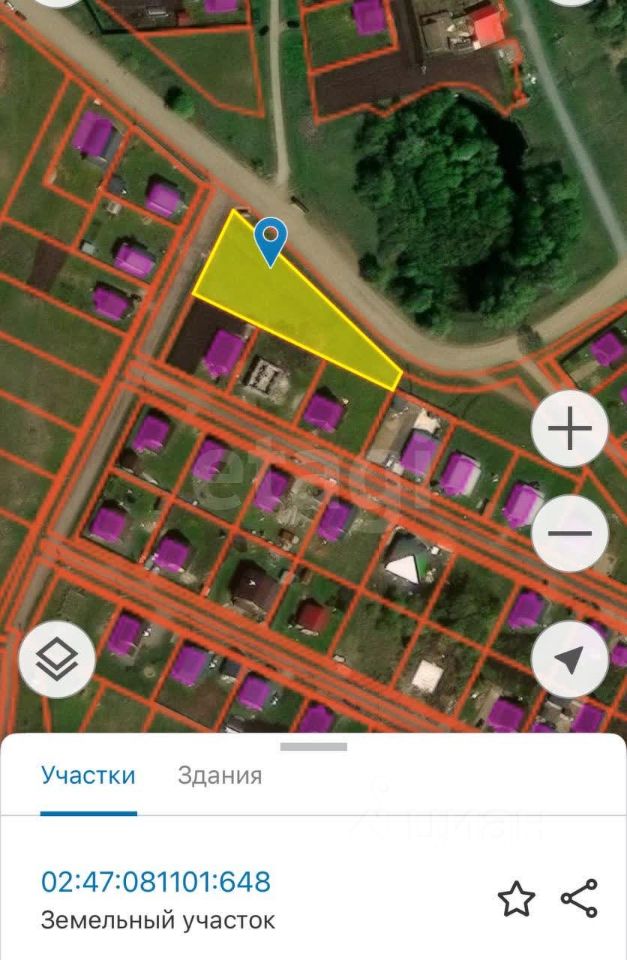627x960 pixels.
Task: Tap the blue location pin on the map
Action: tap(271, 240)
